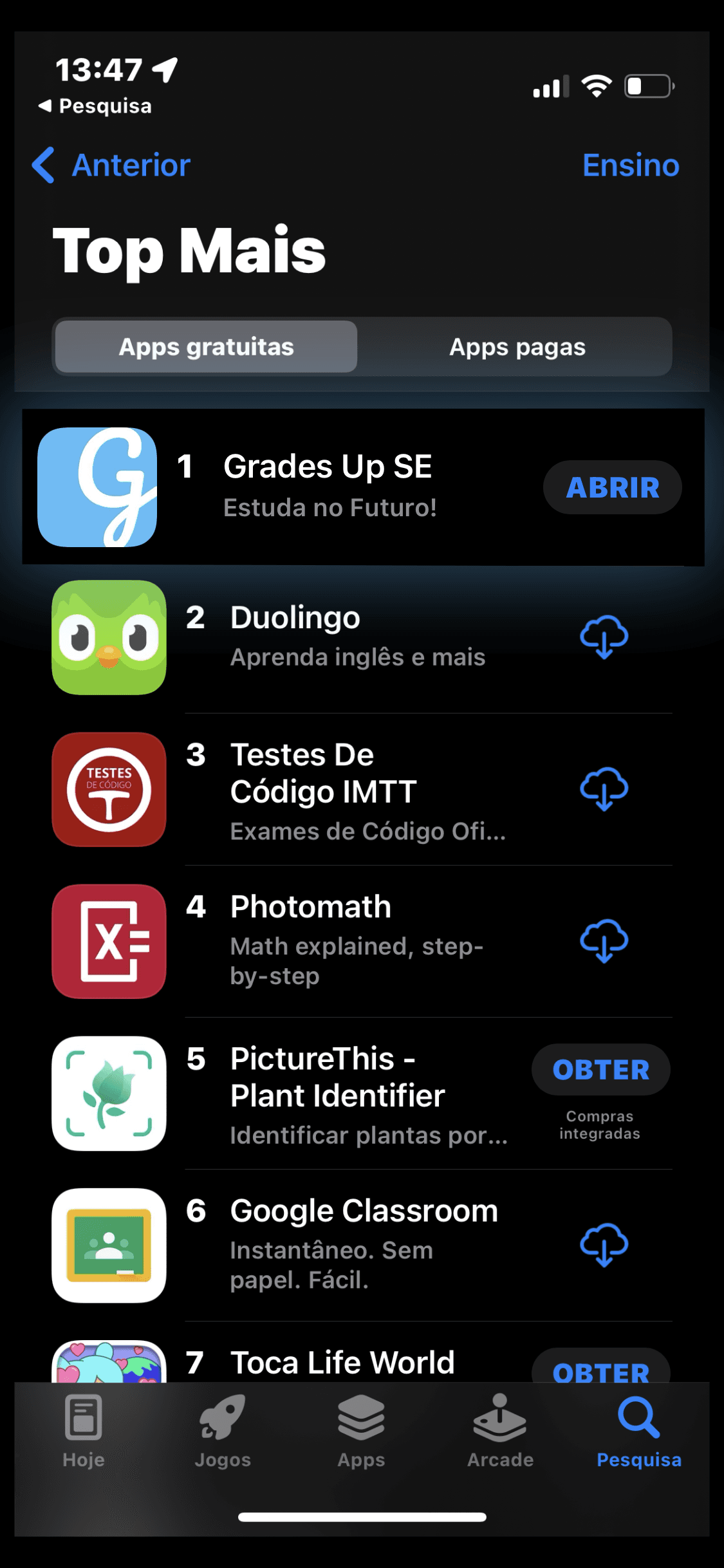Select the Duolingo app icon
This screenshot has width=724, height=1568.
[x=109, y=637]
